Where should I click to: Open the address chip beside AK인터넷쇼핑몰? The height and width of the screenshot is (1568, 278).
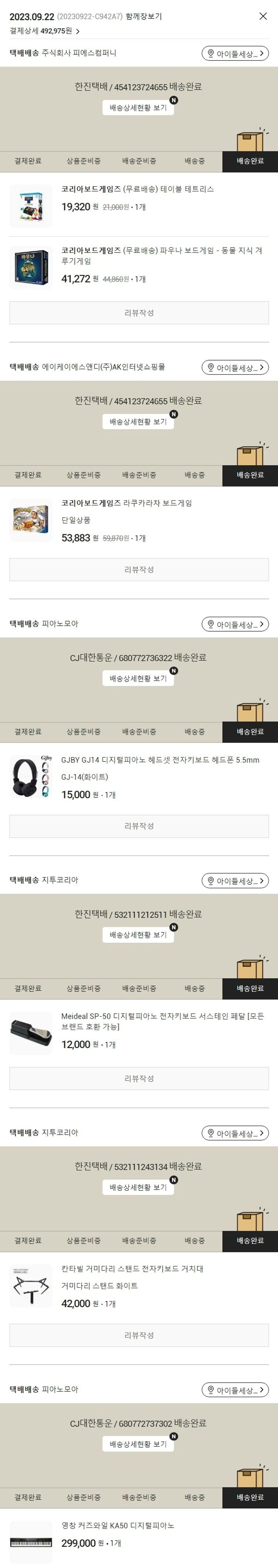click(235, 368)
